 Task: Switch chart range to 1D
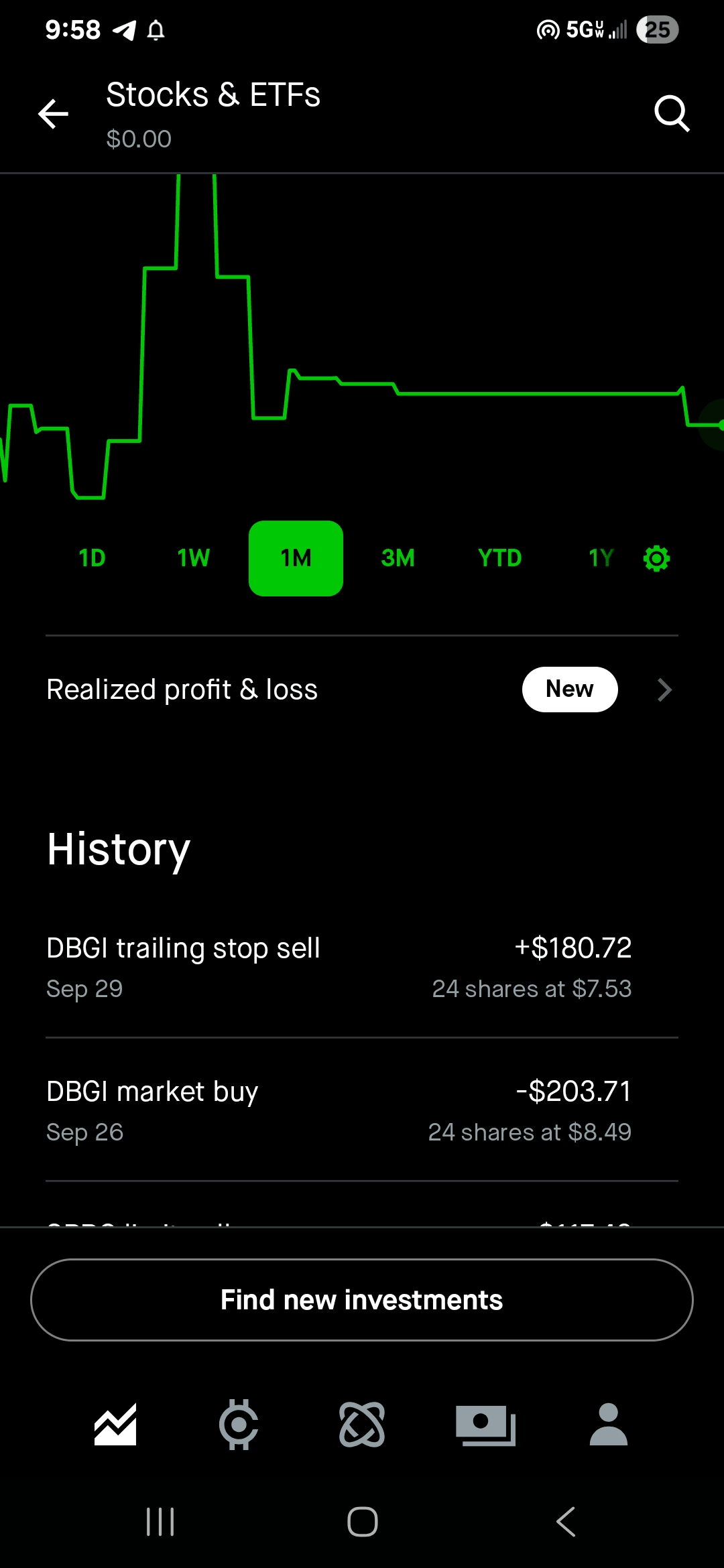[x=92, y=558]
